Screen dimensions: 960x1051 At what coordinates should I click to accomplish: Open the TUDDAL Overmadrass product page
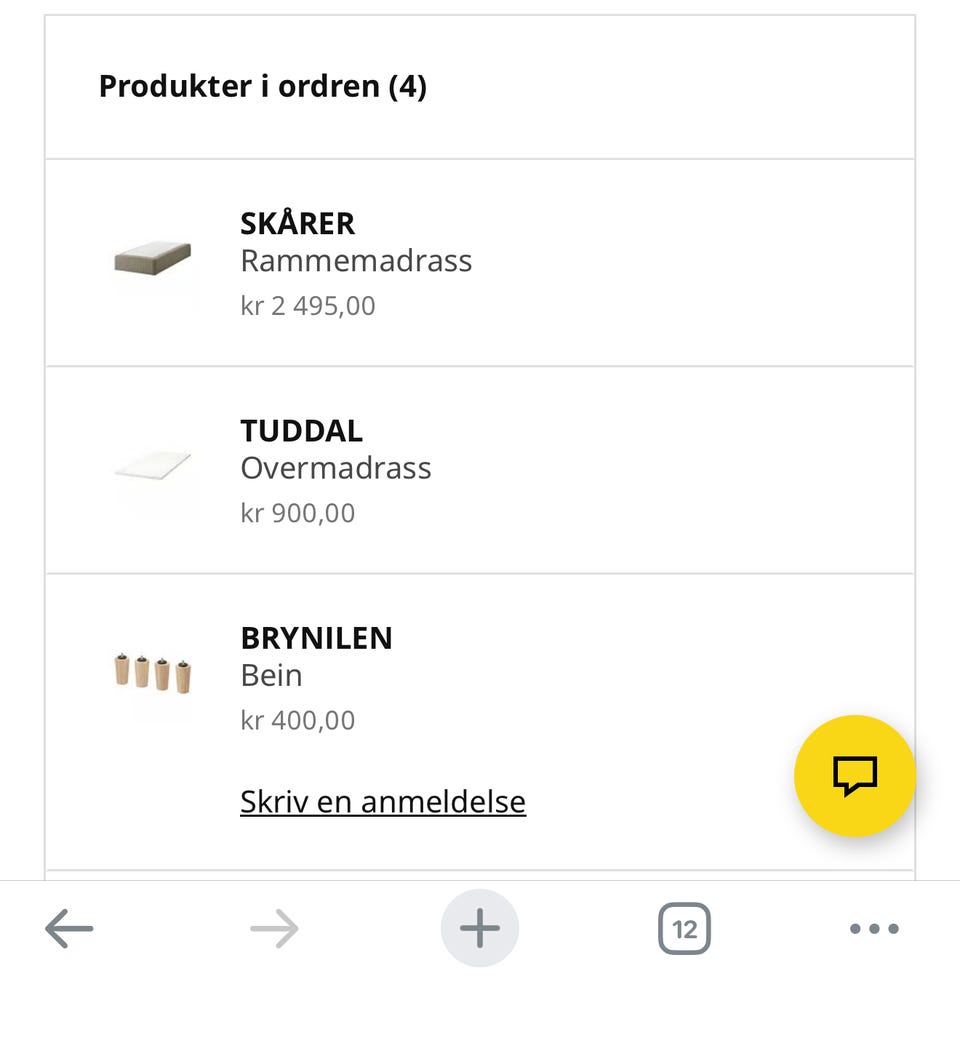301,430
